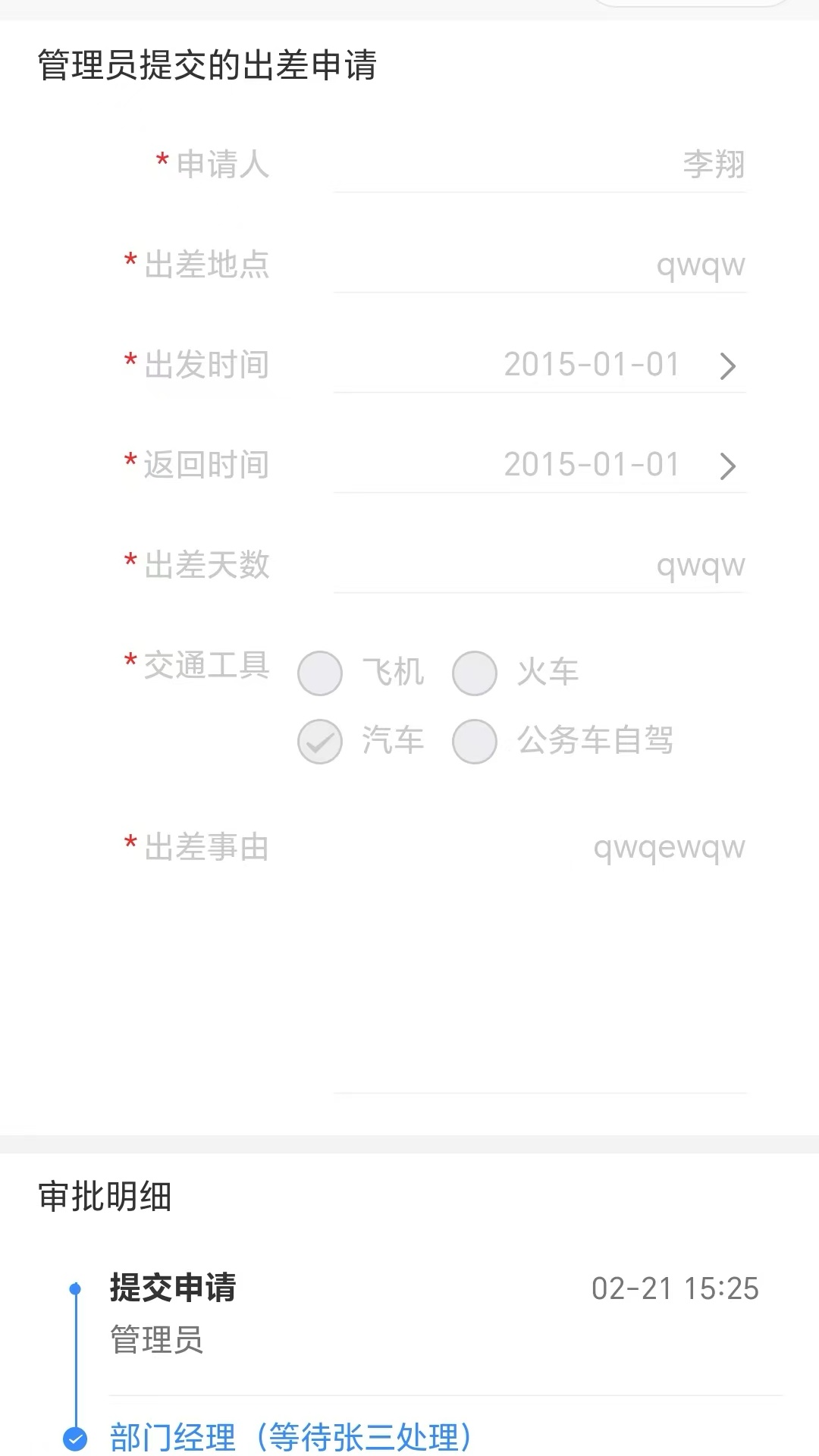The width and height of the screenshot is (819, 1456).
Task: 选择公务车自驾作为交通工具
Action: coord(475,742)
